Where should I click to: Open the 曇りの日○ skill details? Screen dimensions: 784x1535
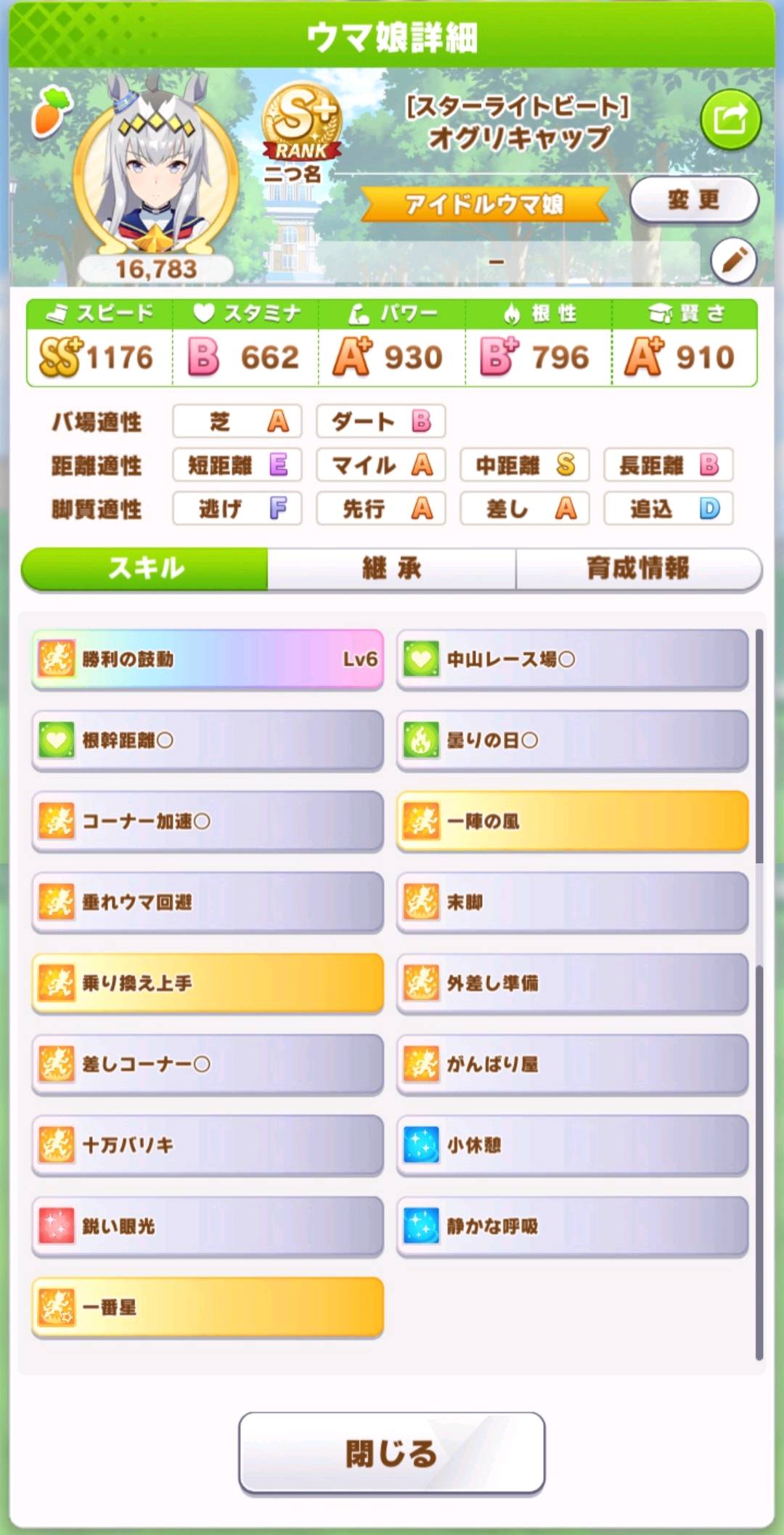pyautogui.click(x=572, y=741)
